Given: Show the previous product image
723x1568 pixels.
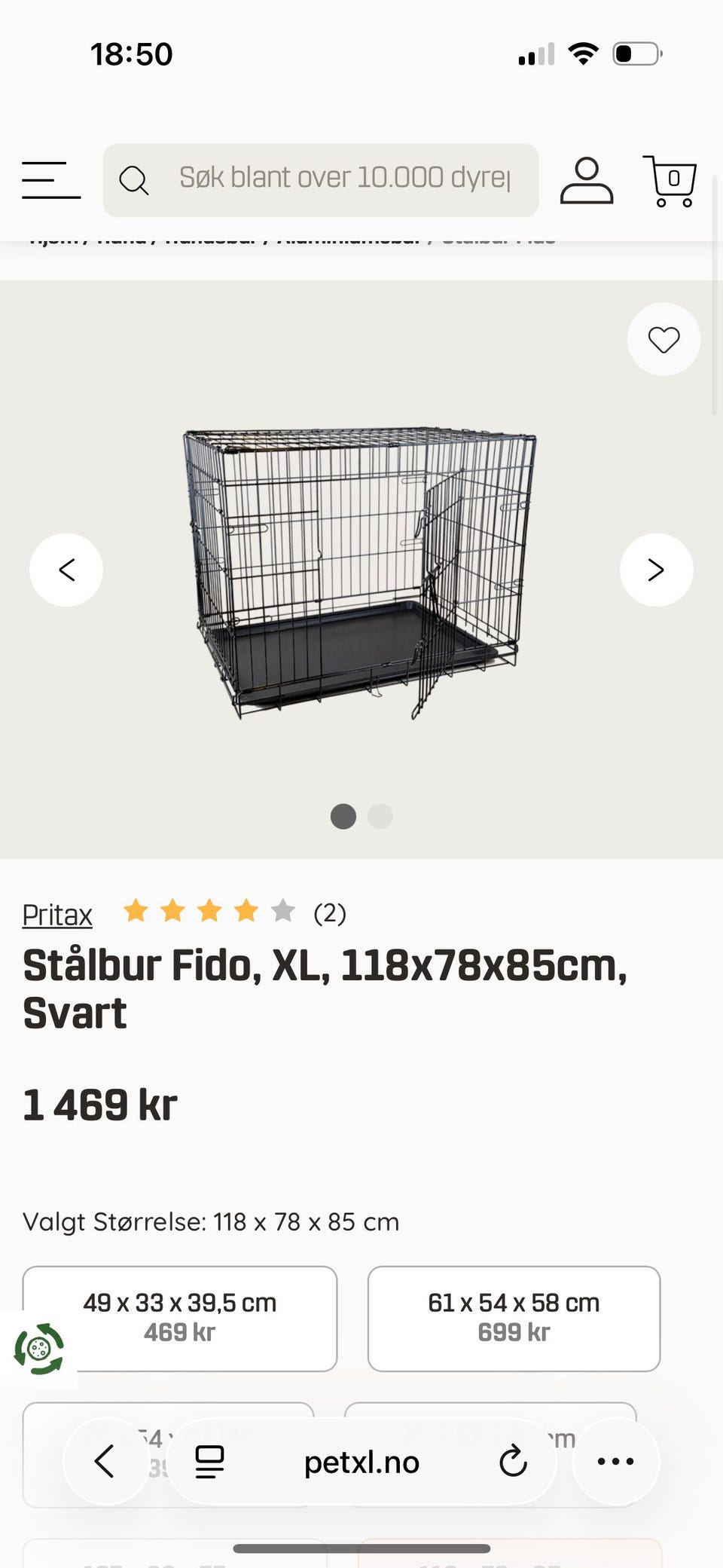Looking at the screenshot, I should [x=66, y=570].
